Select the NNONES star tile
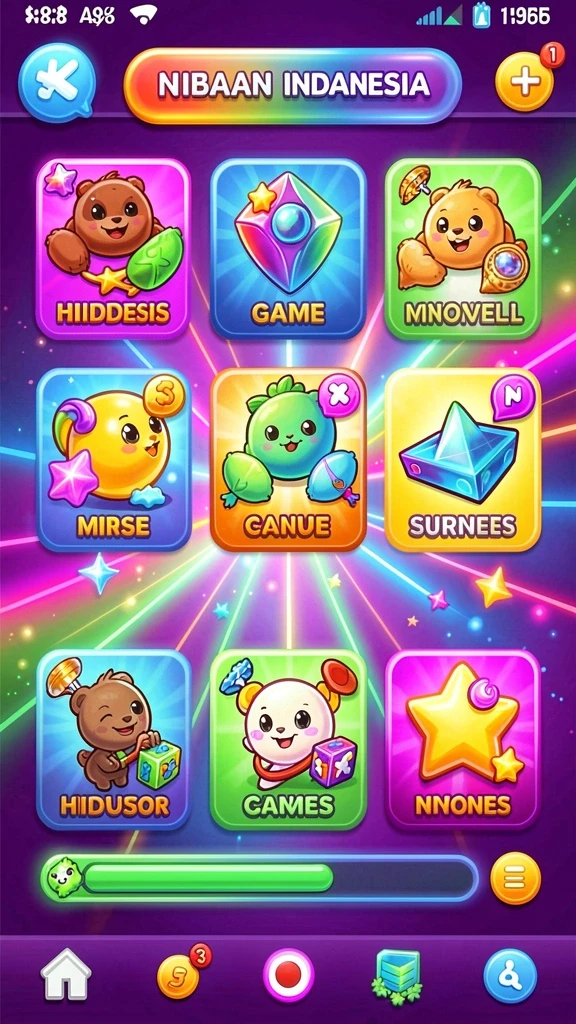Screen dimensions: 576x1024 [463, 739]
